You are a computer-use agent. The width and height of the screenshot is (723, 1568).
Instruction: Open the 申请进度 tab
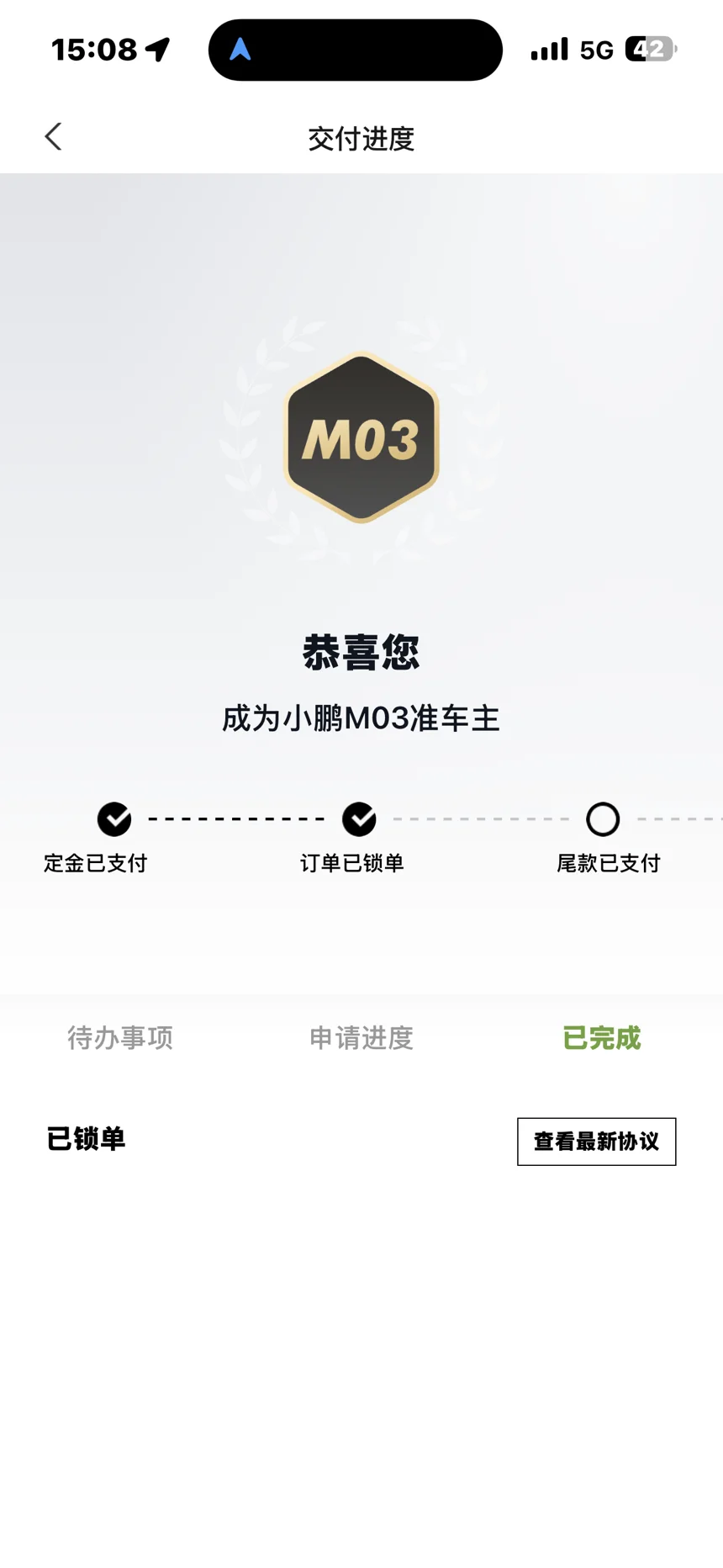coord(361,1038)
